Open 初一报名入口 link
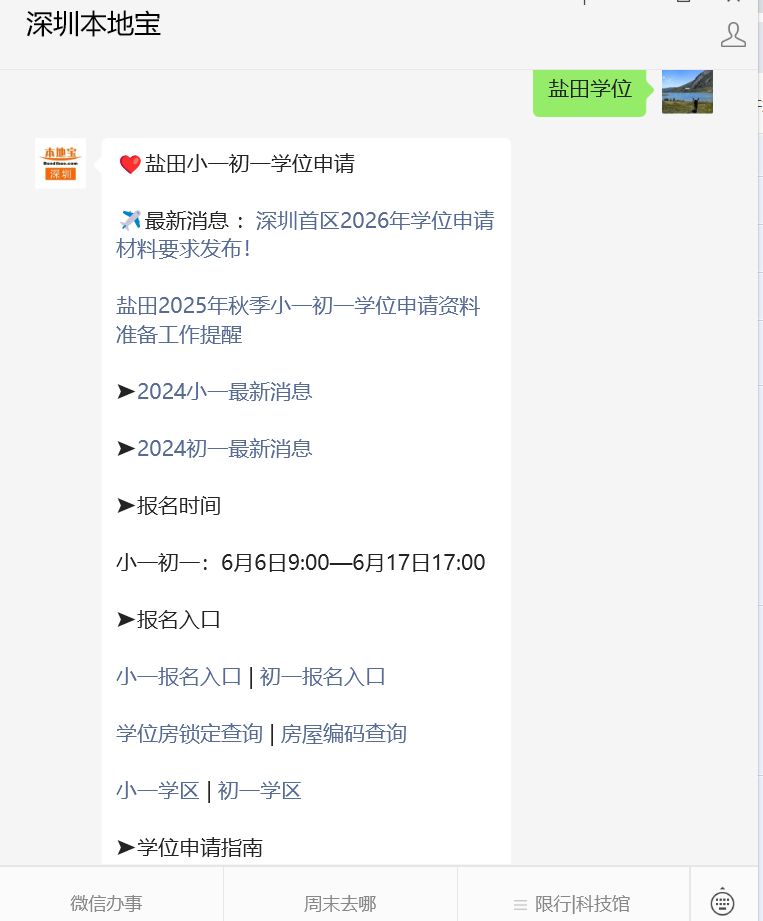 [x=323, y=677]
